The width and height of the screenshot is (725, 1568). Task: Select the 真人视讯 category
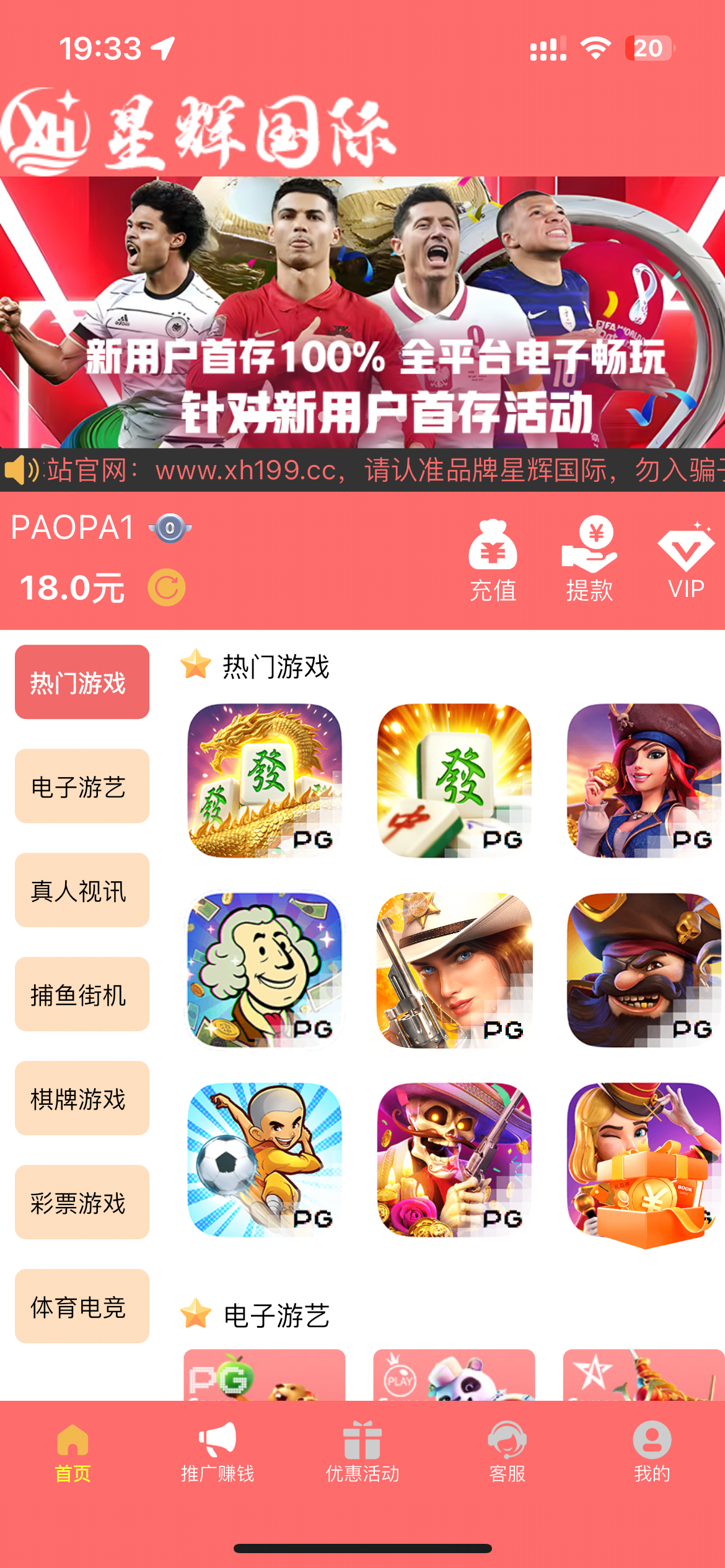(82, 890)
